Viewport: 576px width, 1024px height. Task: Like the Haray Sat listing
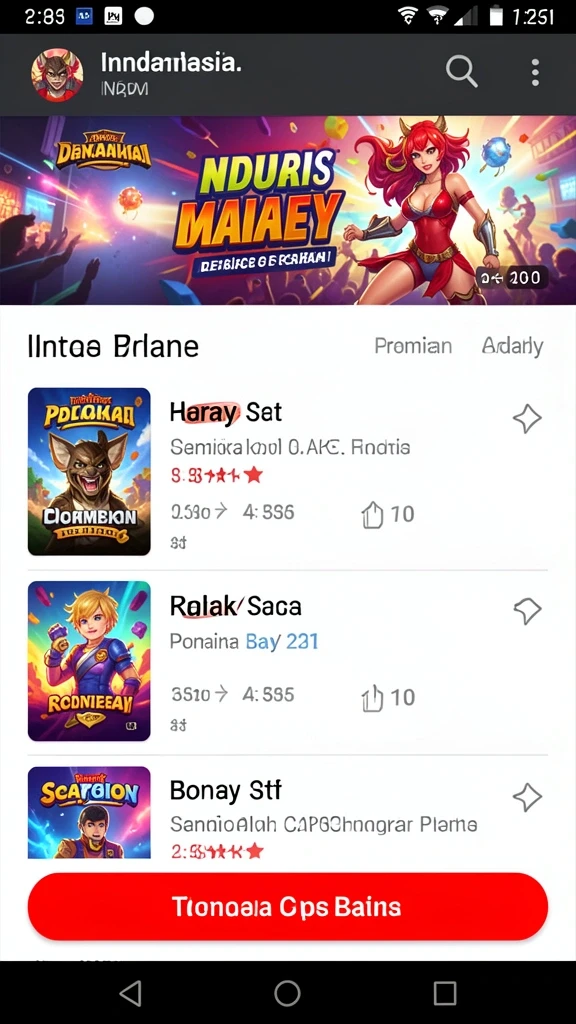tap(389, 514)
